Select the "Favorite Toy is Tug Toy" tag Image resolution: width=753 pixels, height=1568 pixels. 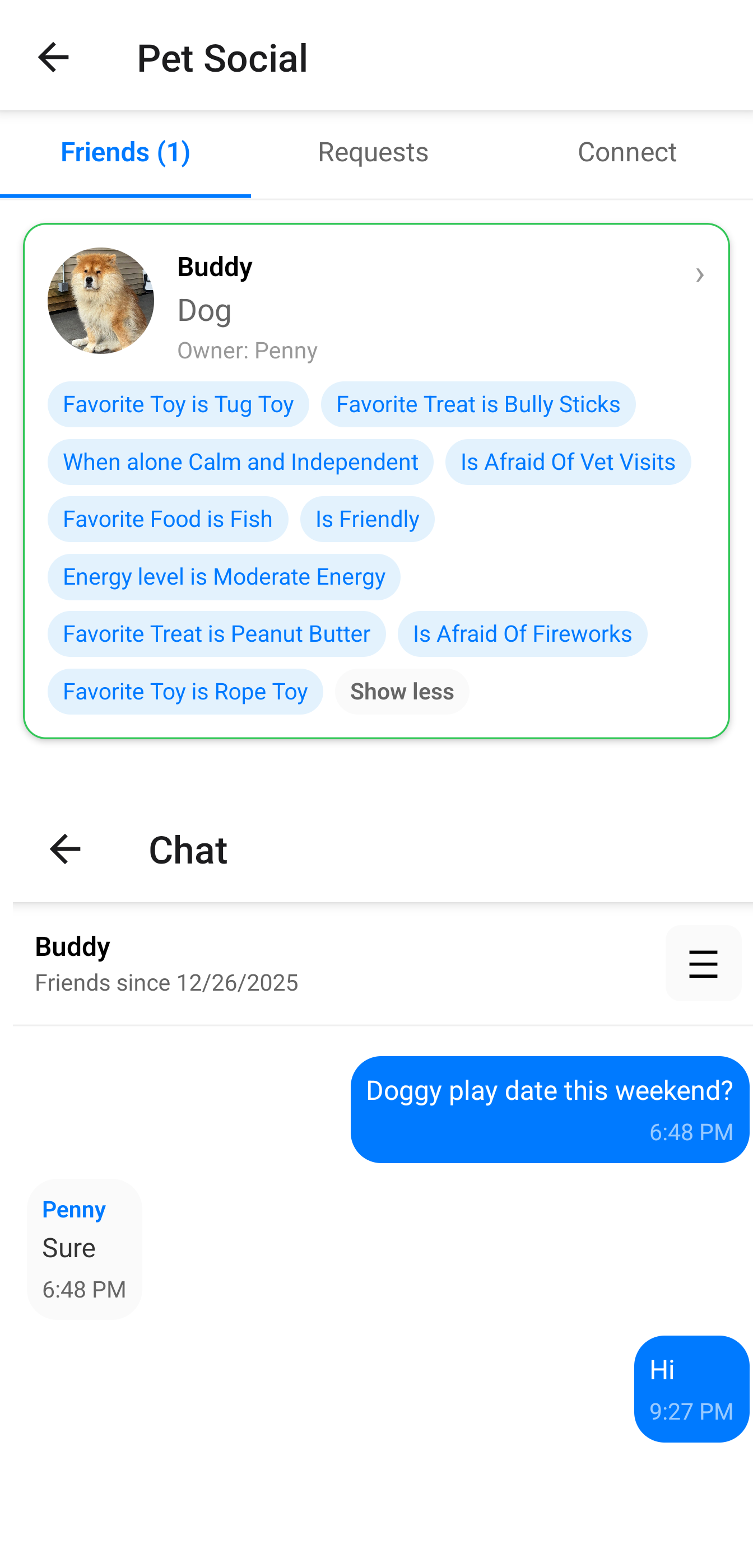tap(178, 404)
